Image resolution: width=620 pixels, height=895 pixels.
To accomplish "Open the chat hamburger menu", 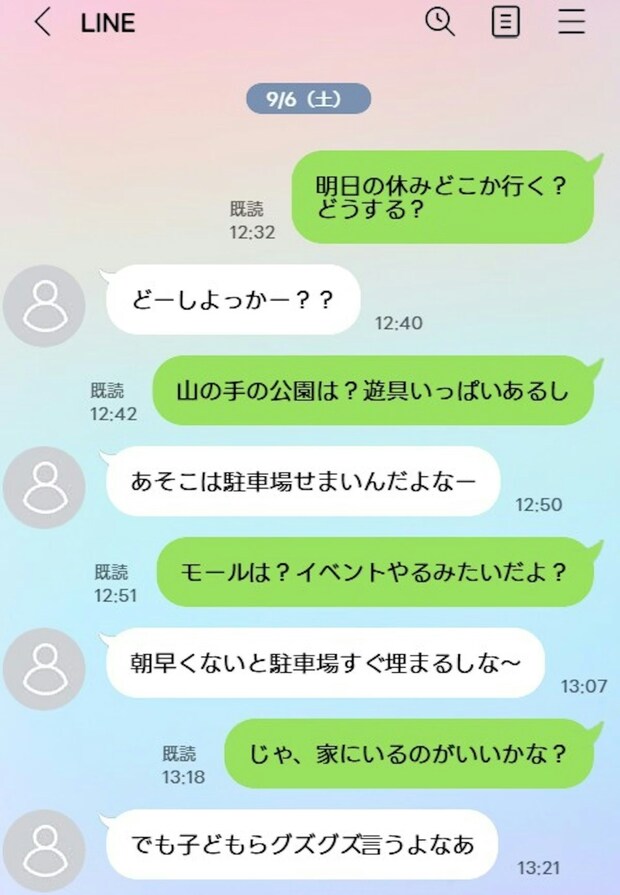I will pyautogui.click(x=572, y=21).
